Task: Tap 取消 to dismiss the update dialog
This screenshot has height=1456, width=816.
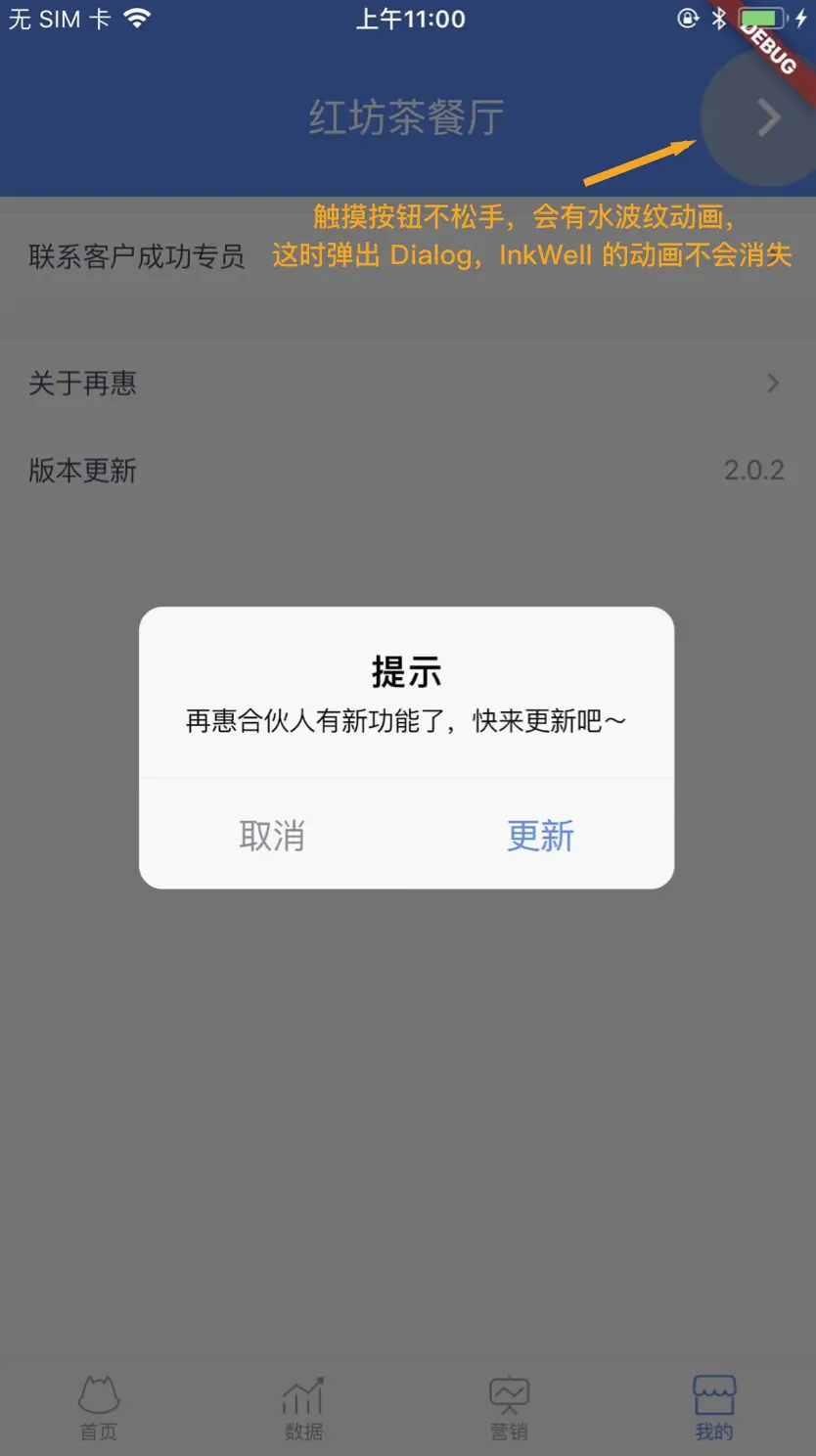Action: pyautogui.click(x=272, y=836)
